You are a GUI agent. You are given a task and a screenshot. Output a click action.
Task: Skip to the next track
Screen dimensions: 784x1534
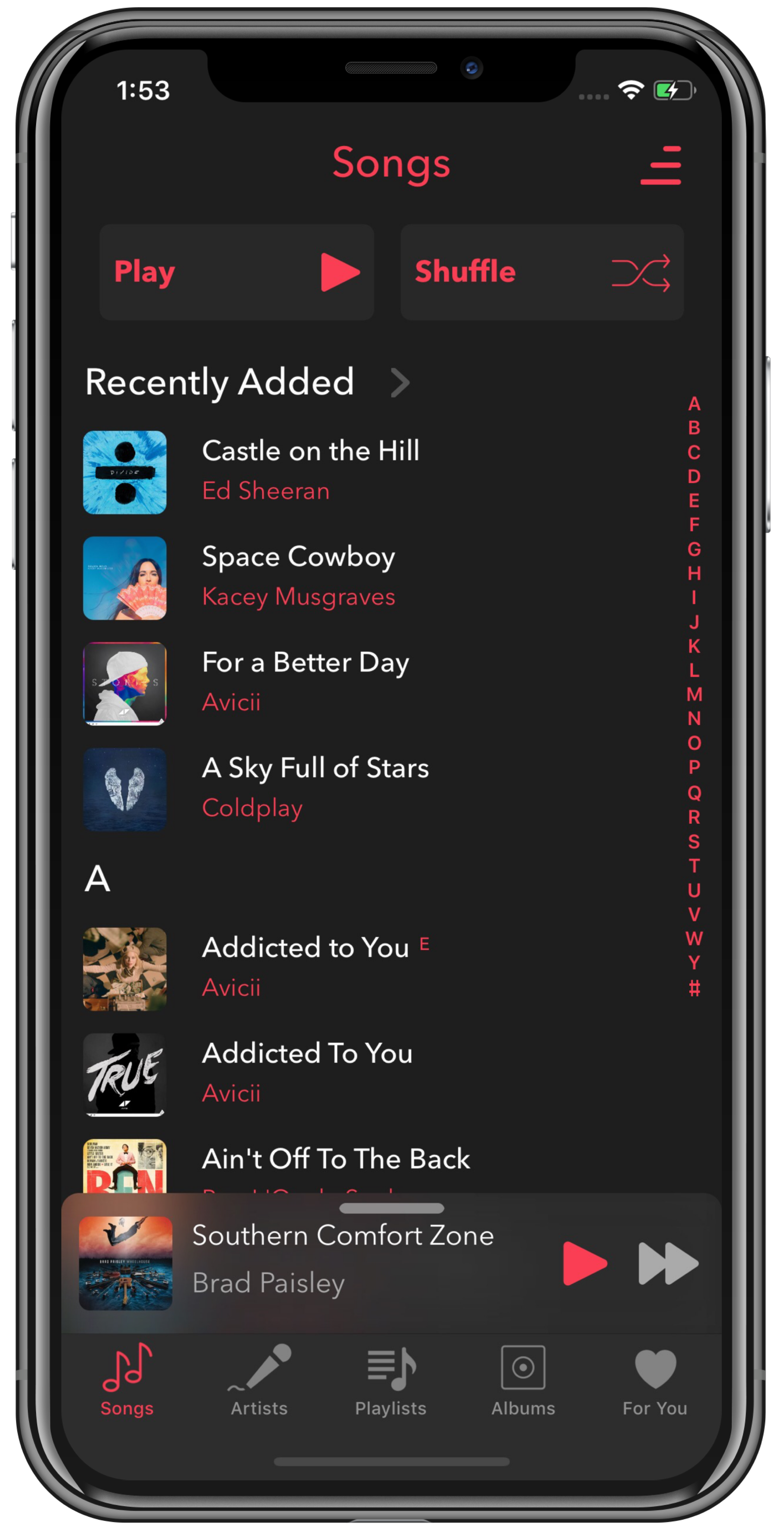(x=667, y=1263)
